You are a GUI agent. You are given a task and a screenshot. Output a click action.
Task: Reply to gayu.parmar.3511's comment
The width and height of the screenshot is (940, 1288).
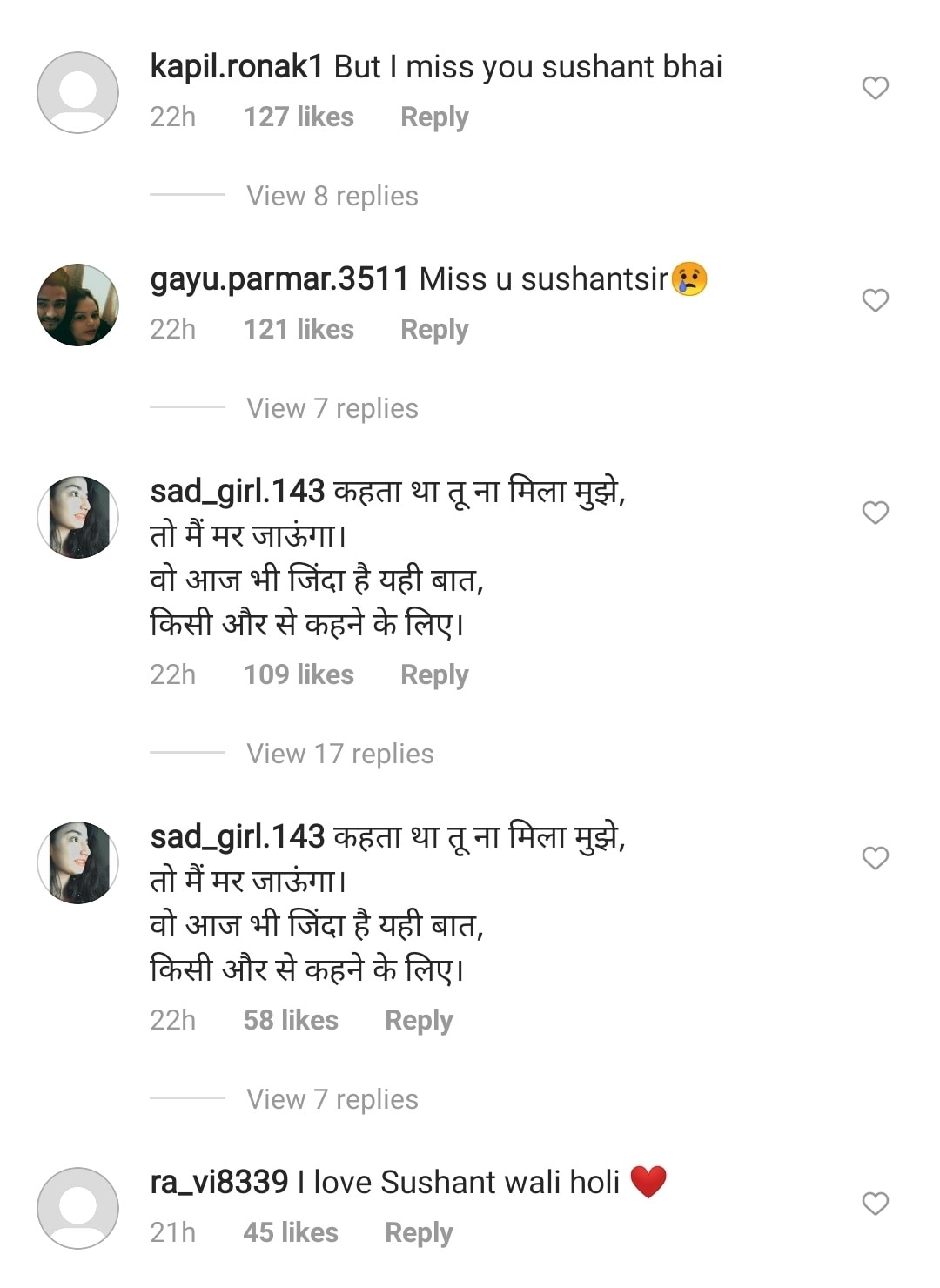434,329
